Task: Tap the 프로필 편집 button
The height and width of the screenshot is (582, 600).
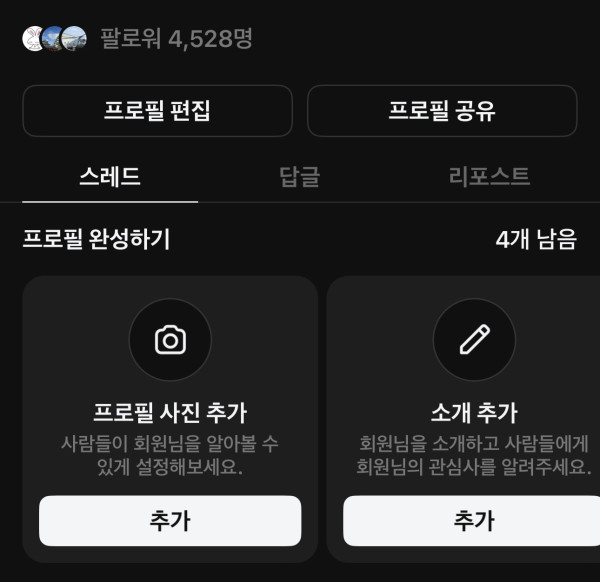Action: coord(157,111)
